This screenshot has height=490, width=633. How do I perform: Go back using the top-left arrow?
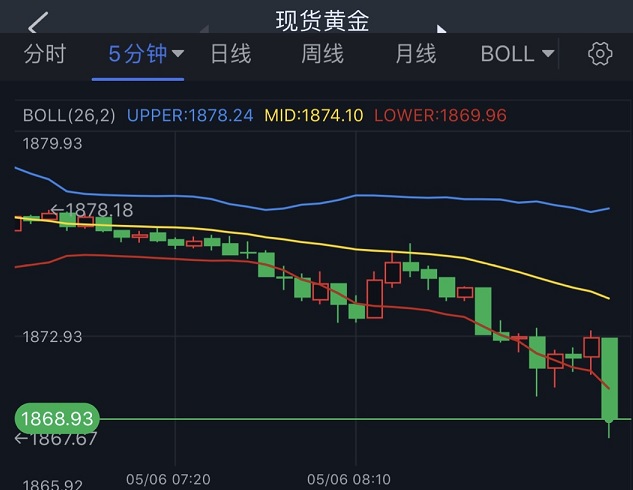[x=37, y=20]
